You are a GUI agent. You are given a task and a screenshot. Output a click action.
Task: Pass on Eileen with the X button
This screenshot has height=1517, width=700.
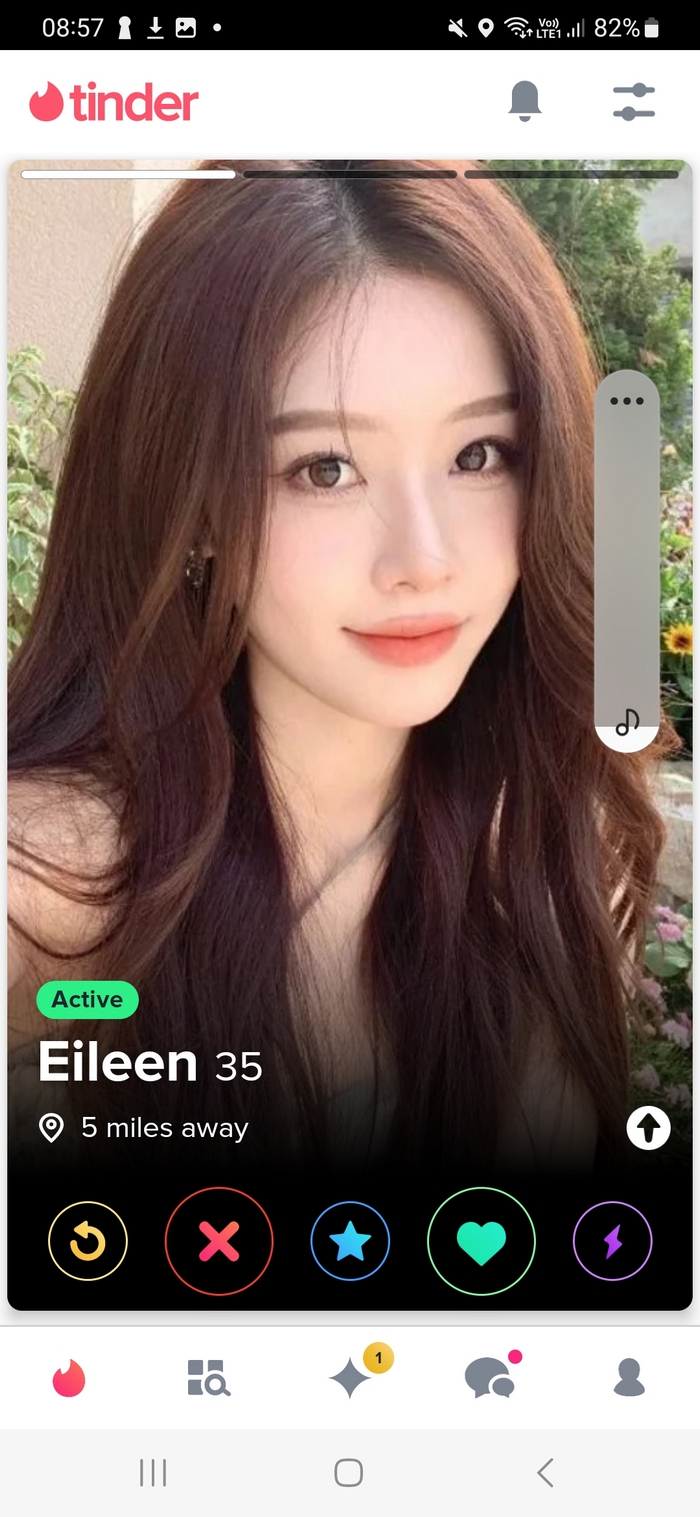point(219,1241)
